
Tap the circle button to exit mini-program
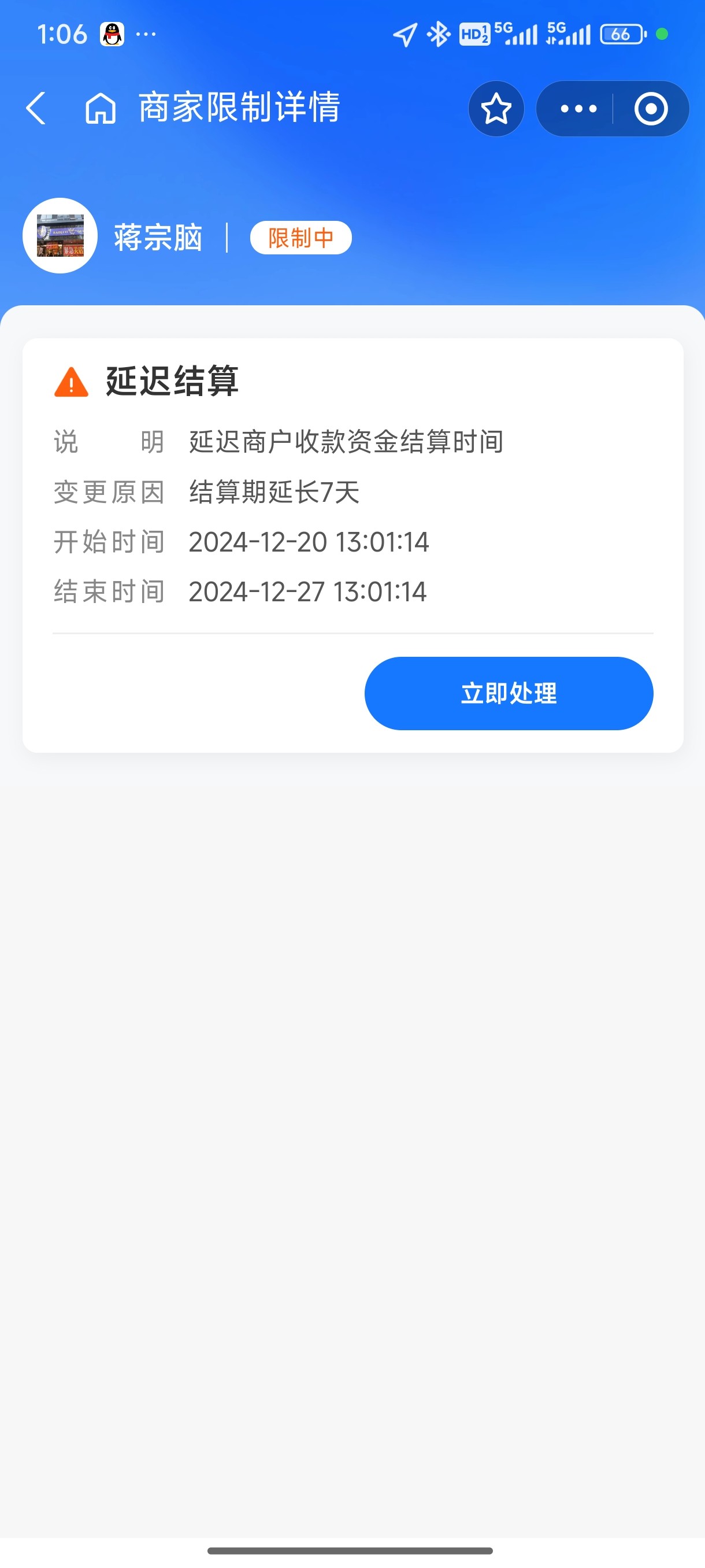(650, 108)
